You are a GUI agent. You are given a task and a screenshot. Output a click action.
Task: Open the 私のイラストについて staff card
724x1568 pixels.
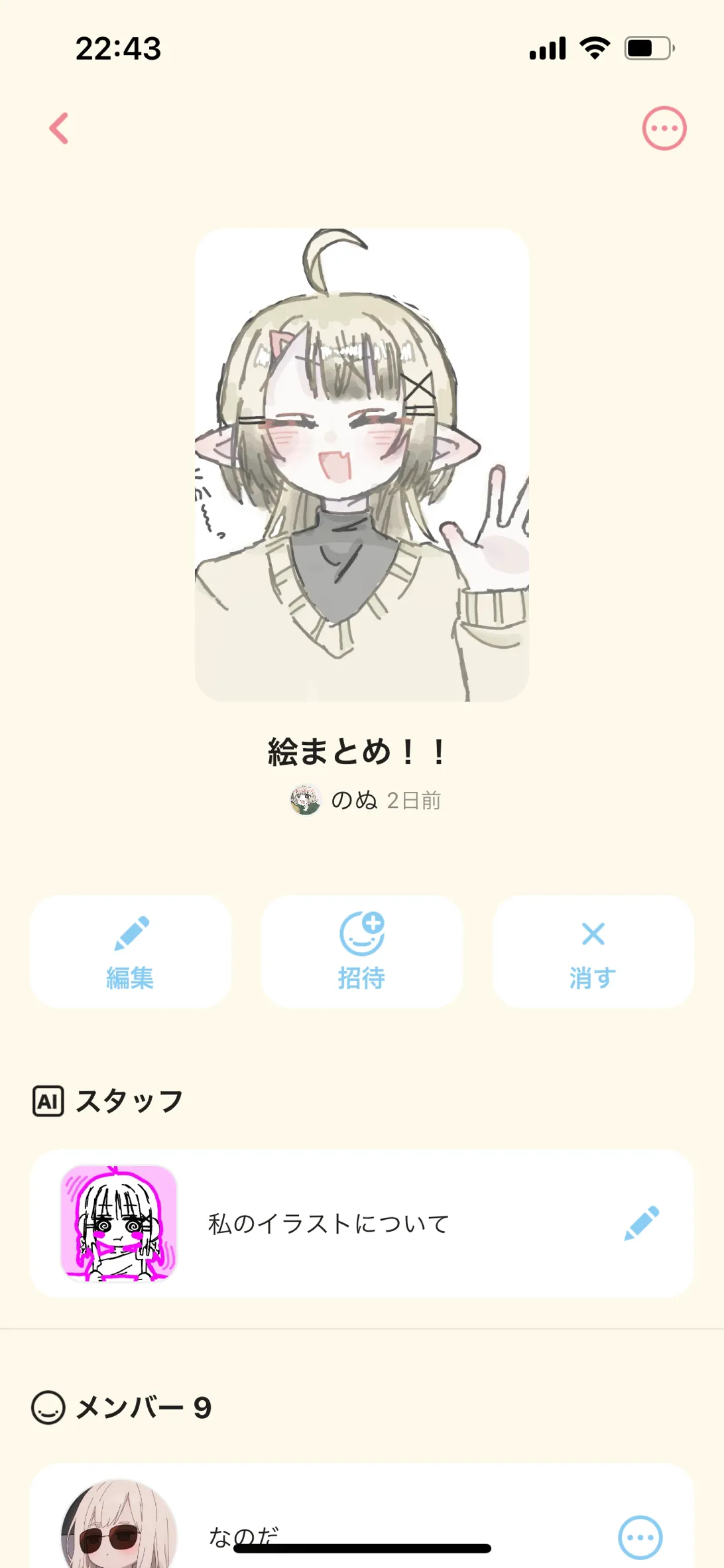click(x=329, y=1224)
